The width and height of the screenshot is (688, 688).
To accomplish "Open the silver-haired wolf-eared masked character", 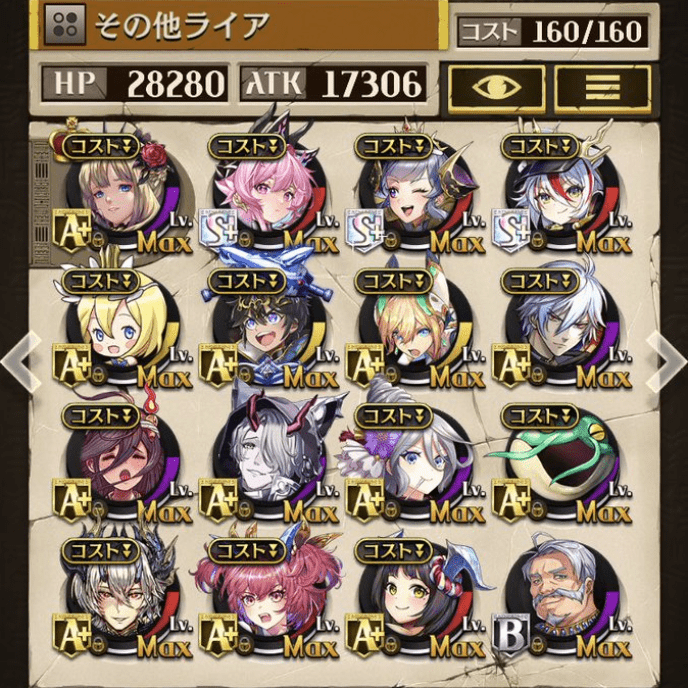I will 268,462.
